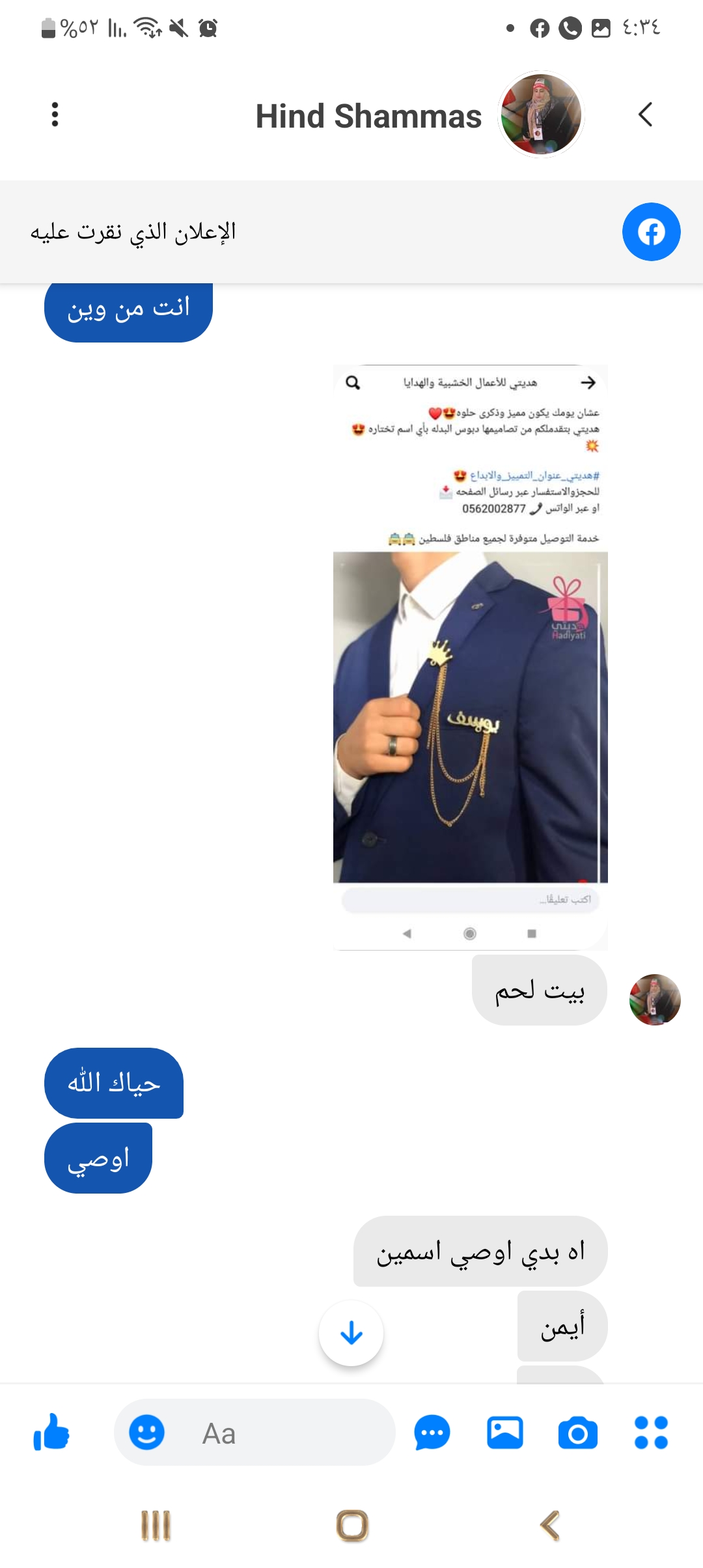
Task: Send a thumbs-up like
Action: pyautogui.click(x=51, y=1433)
